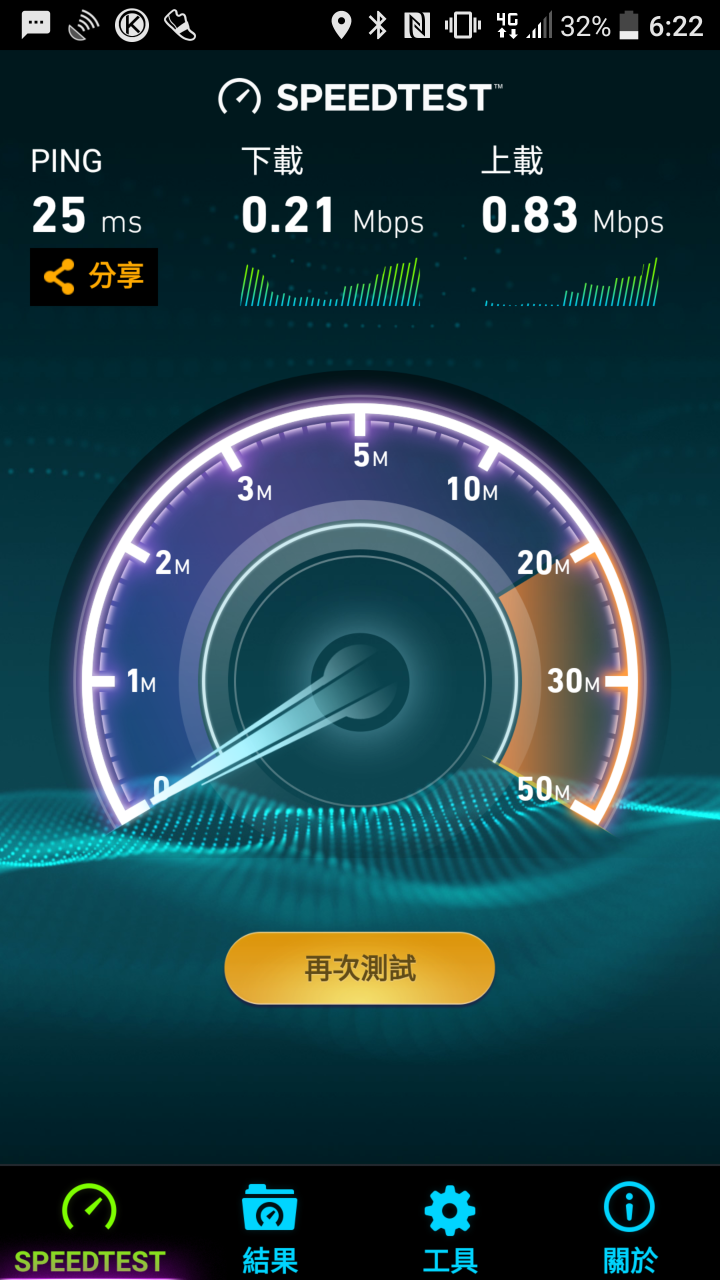This screenshot has height=1280, width=720.
Task: Share the speed test result
Action: click(94, 277)
